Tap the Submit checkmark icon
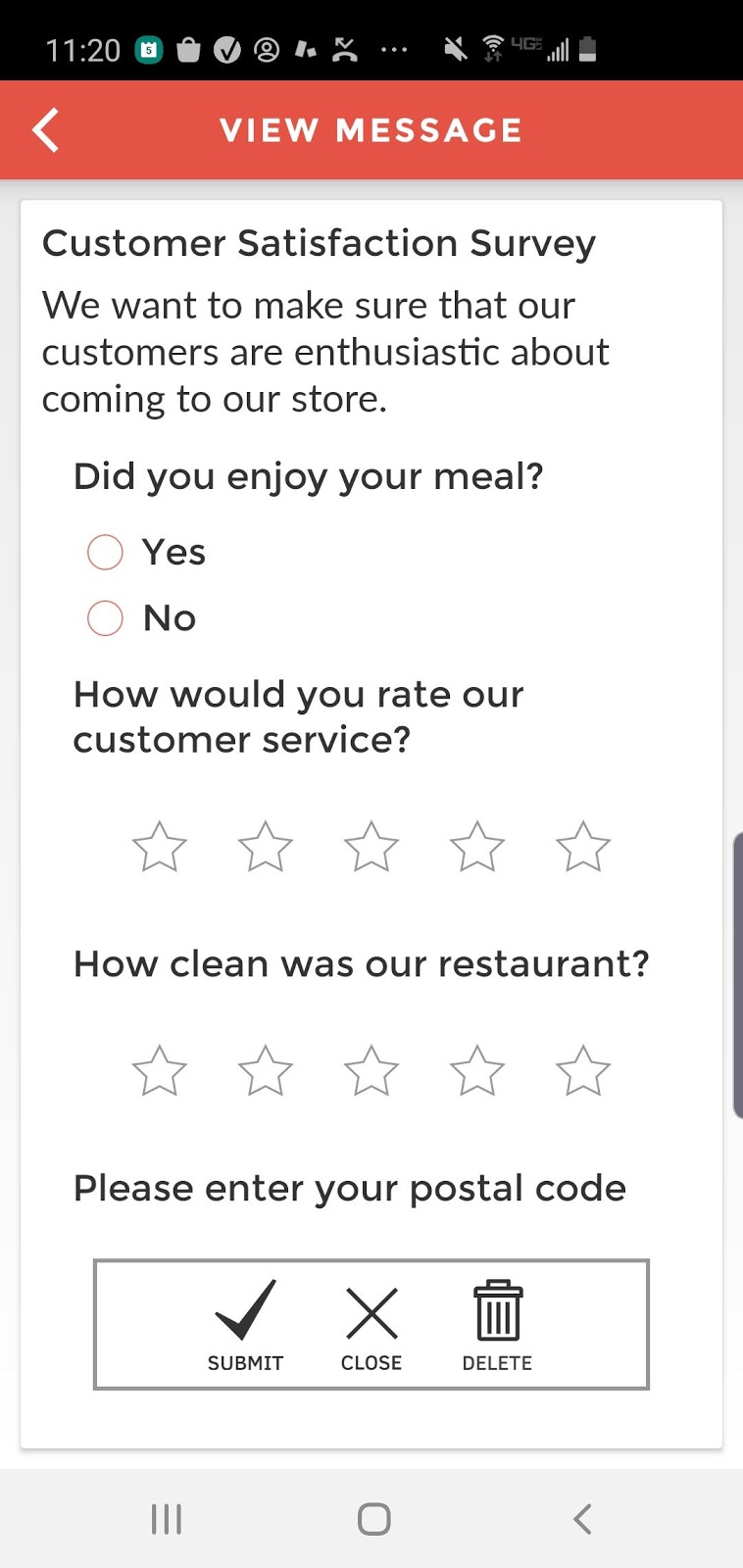743x1568 pixels. (244, 1313)
